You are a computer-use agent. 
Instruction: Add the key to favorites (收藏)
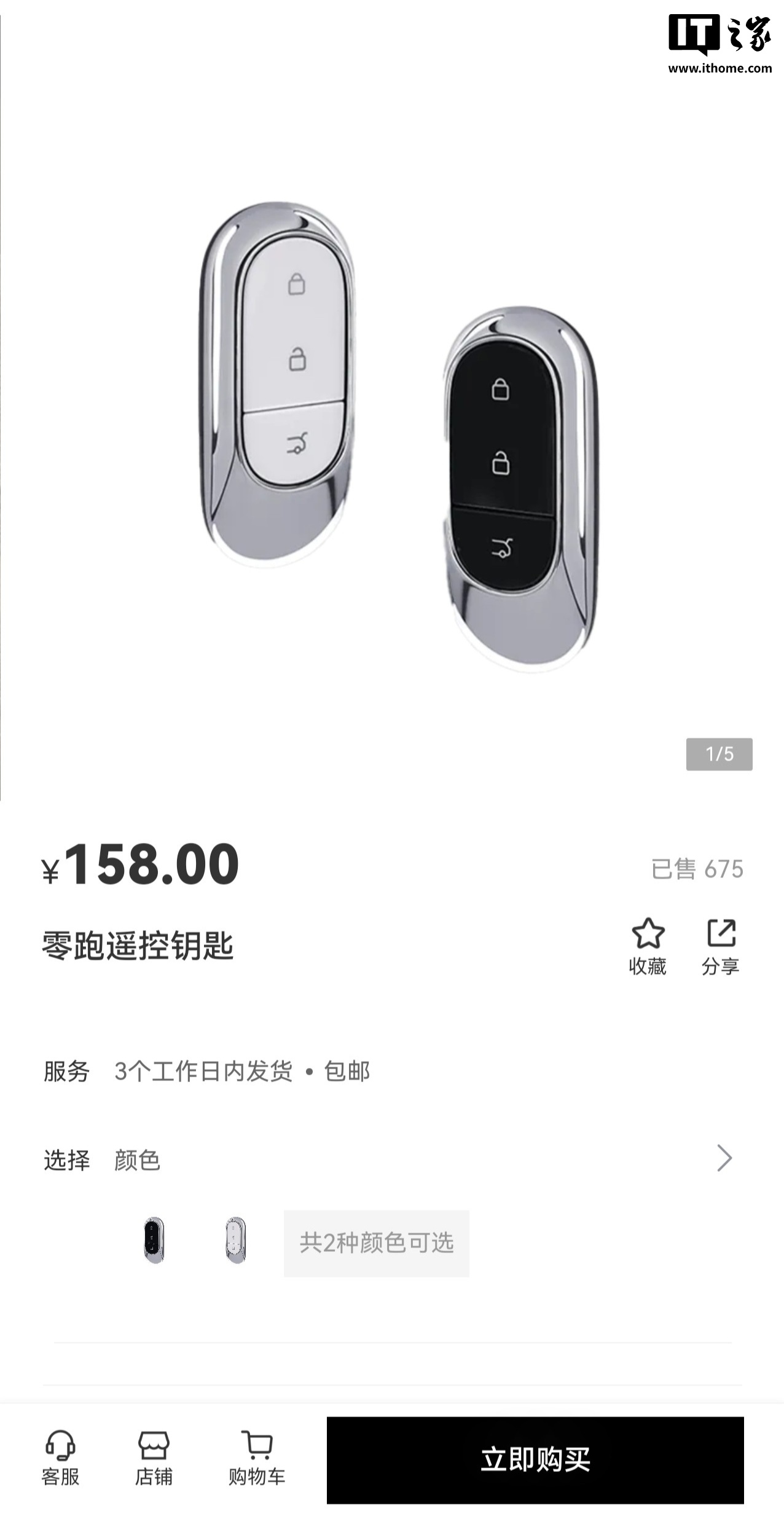coord(648,947)
